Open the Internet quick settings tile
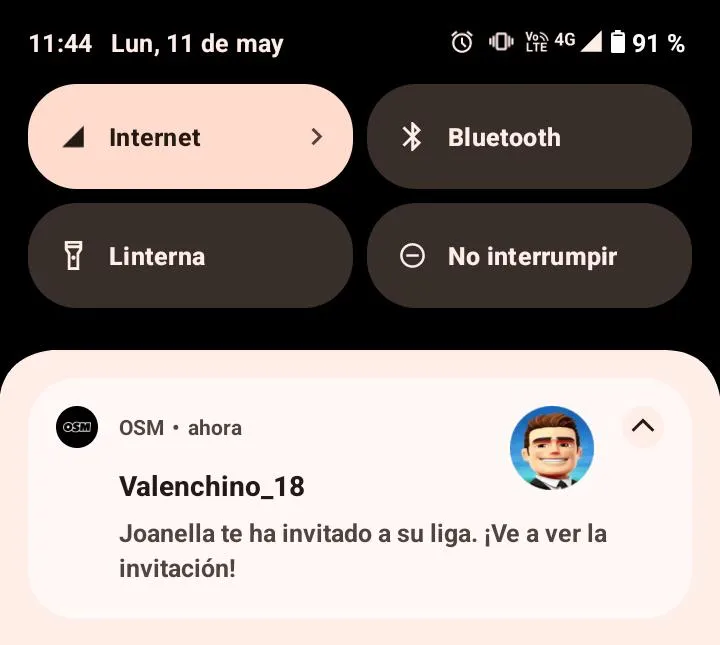 click(190, 136)
